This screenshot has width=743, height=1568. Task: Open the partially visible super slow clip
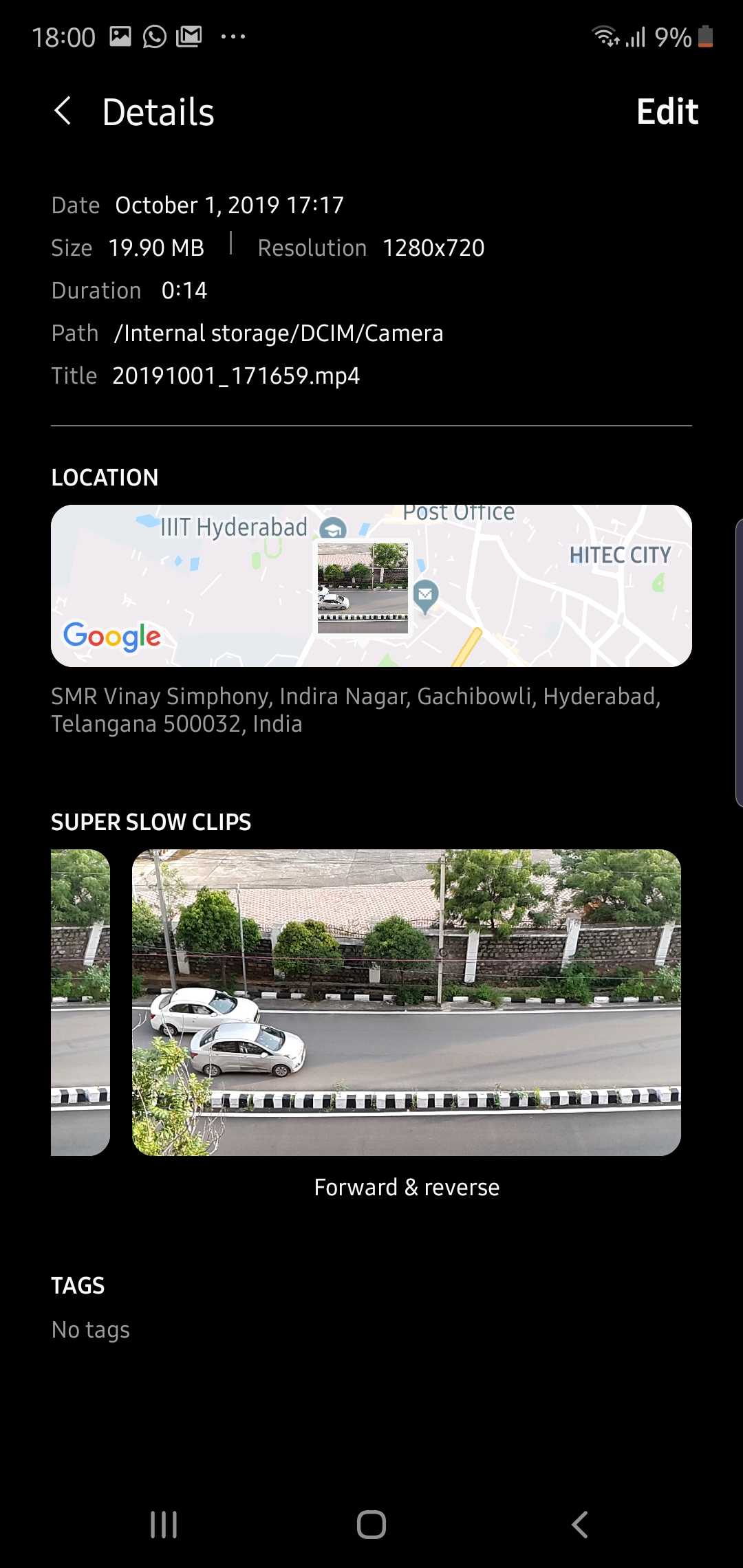[x=80, y=1002]
